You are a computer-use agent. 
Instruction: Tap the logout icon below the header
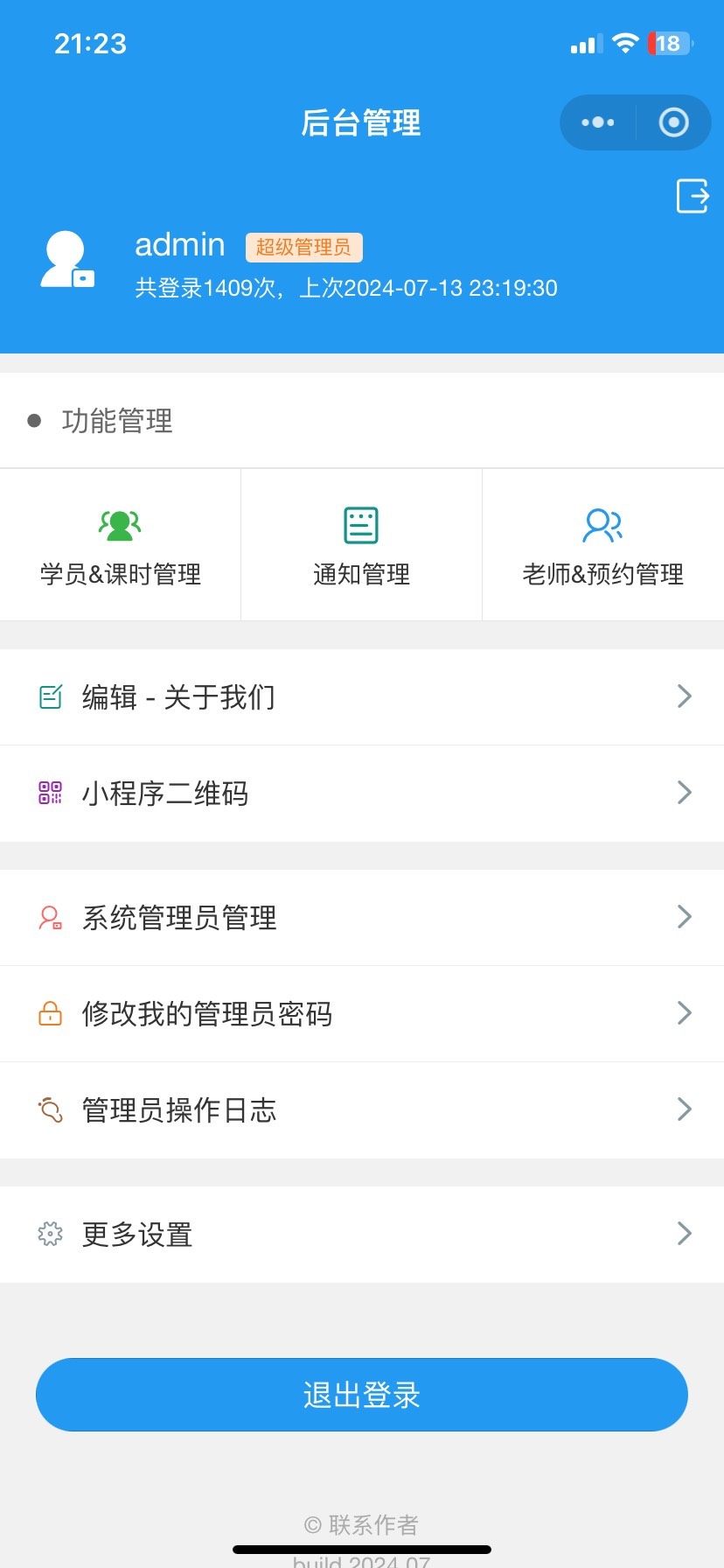coord(693,196)
